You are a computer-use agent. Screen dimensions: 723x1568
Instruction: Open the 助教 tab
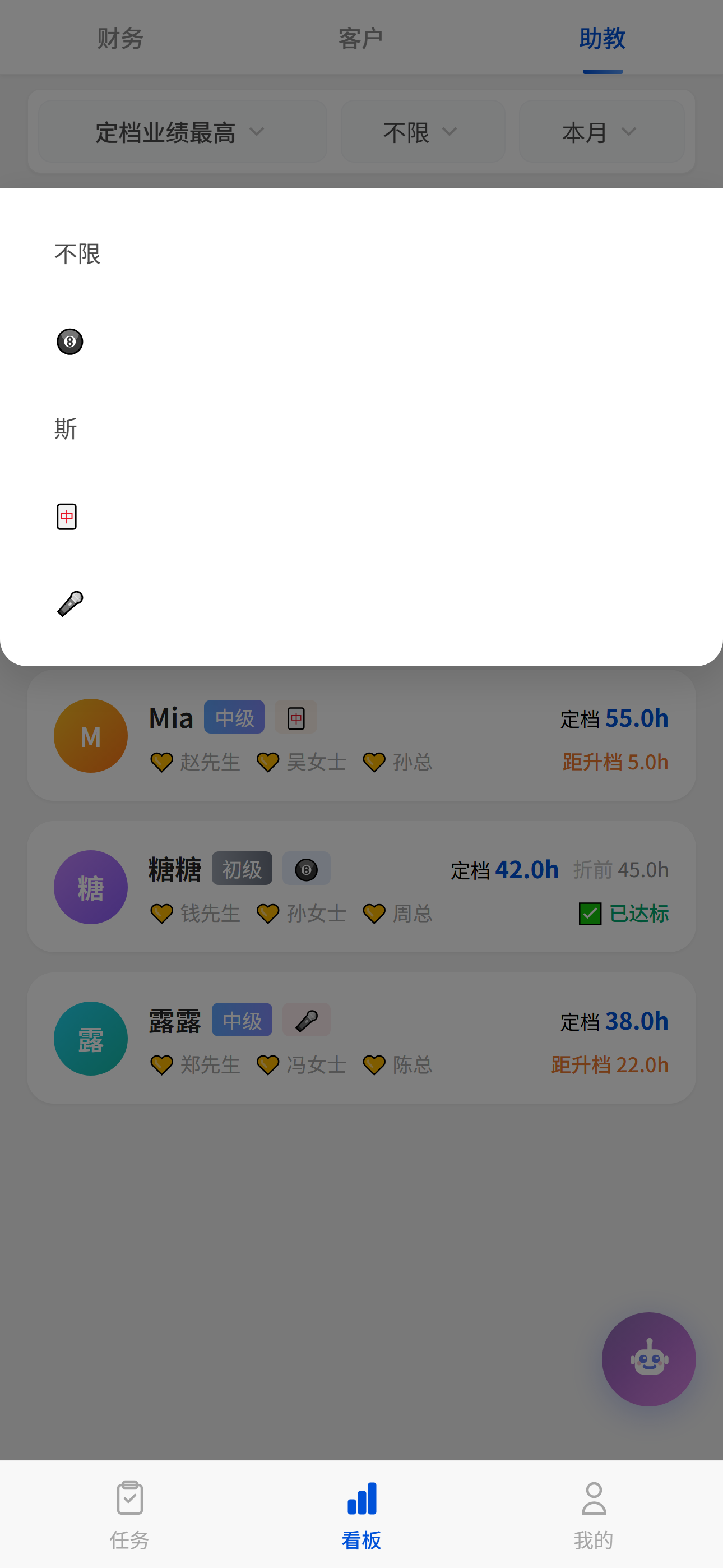coord(602,38)
